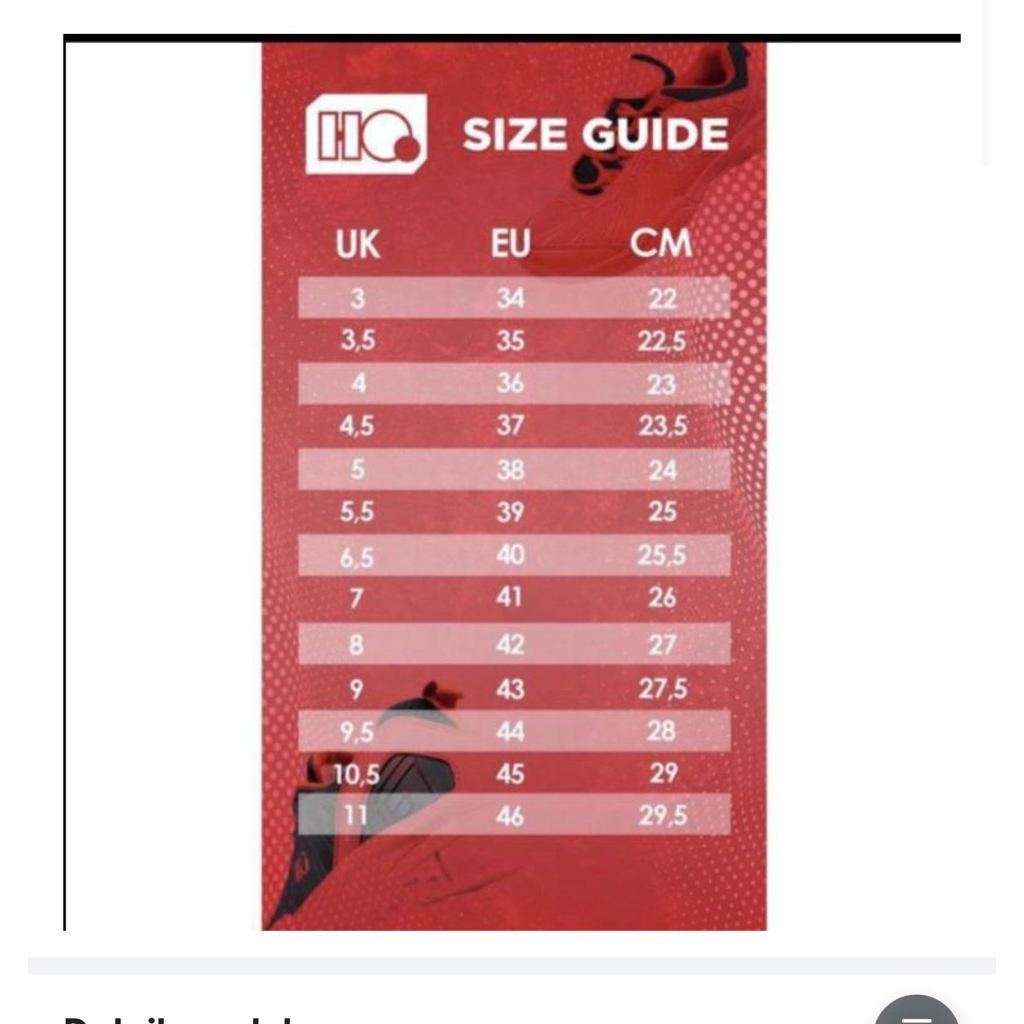This screenshot has width=1024, height=1024.
Task: Open the size guide product image
Action: pyautogui.click(x=513, y=486)
